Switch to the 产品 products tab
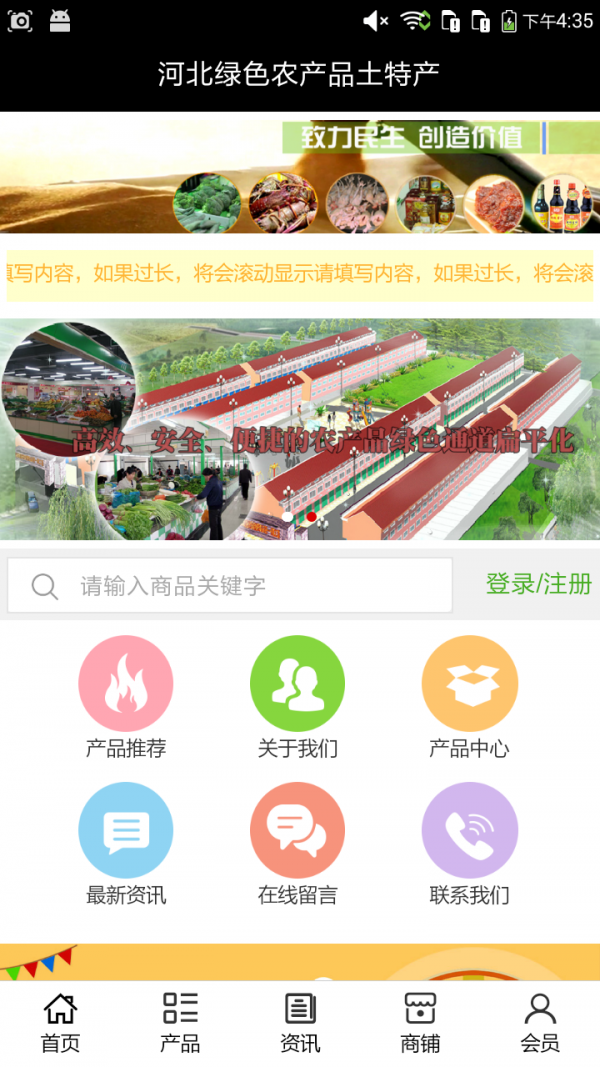This screenshot has height=1067, width=600. click(180, 1022)
